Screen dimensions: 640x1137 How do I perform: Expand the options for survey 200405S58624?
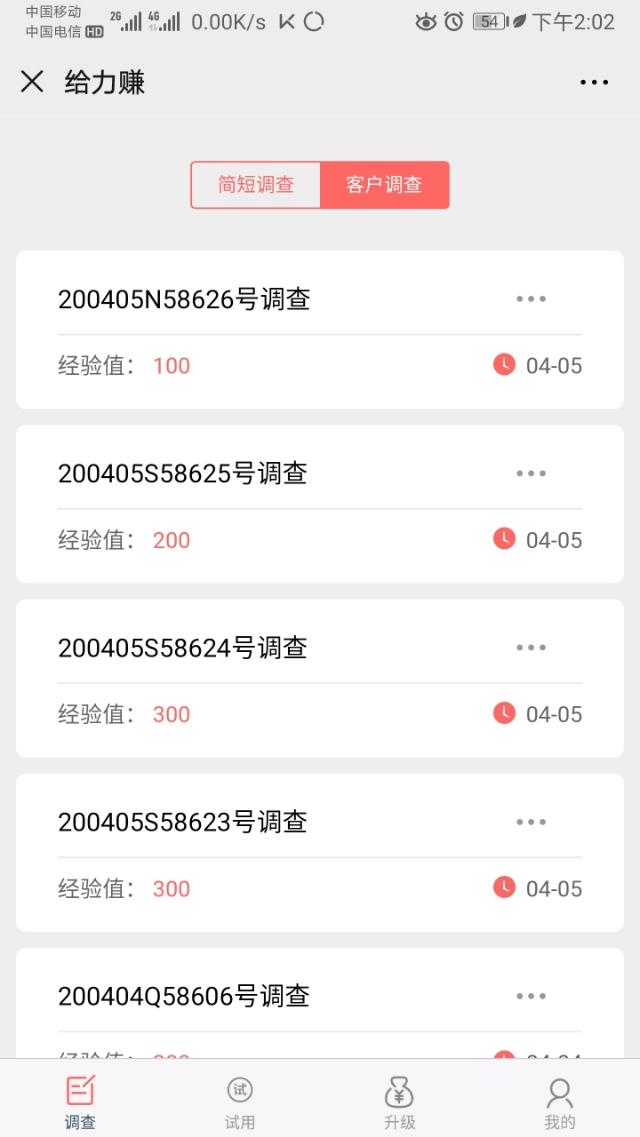(x=531, y=648)
